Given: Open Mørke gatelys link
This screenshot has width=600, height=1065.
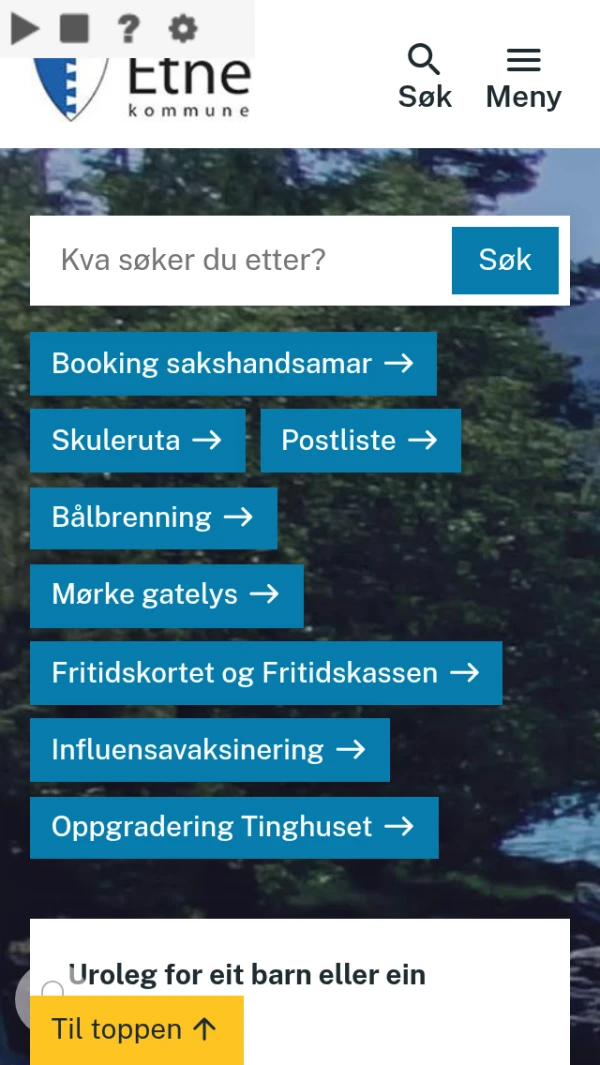Looking at the screenshot, I should tap(166, 595).
